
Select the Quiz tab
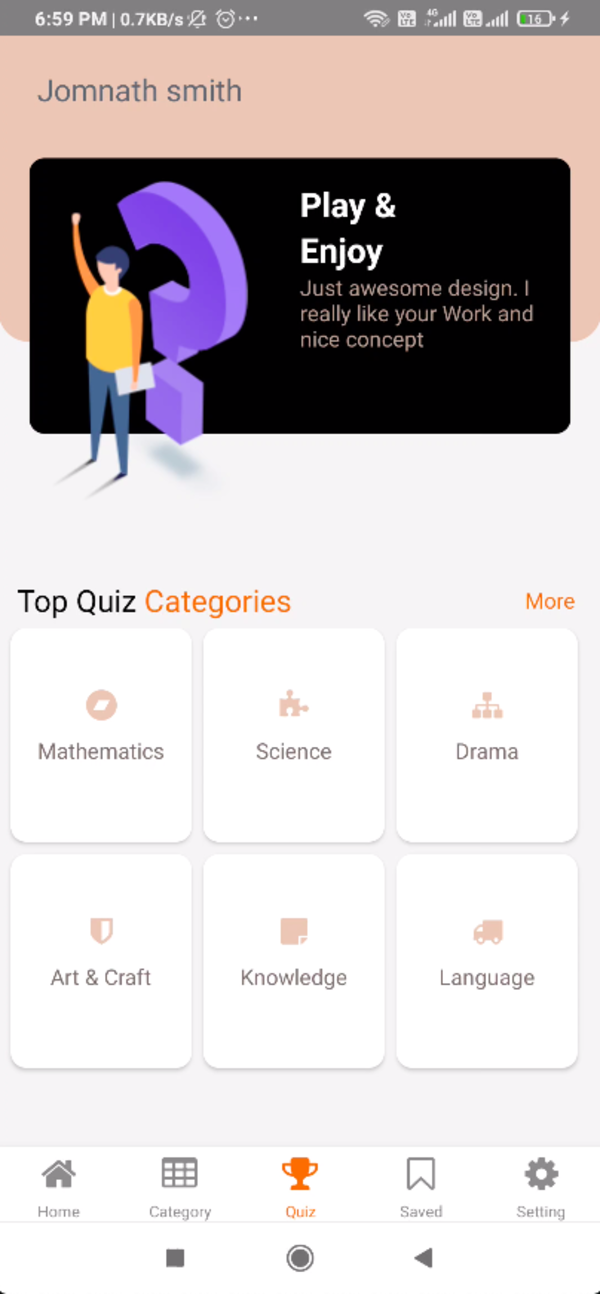[300, 1187]
